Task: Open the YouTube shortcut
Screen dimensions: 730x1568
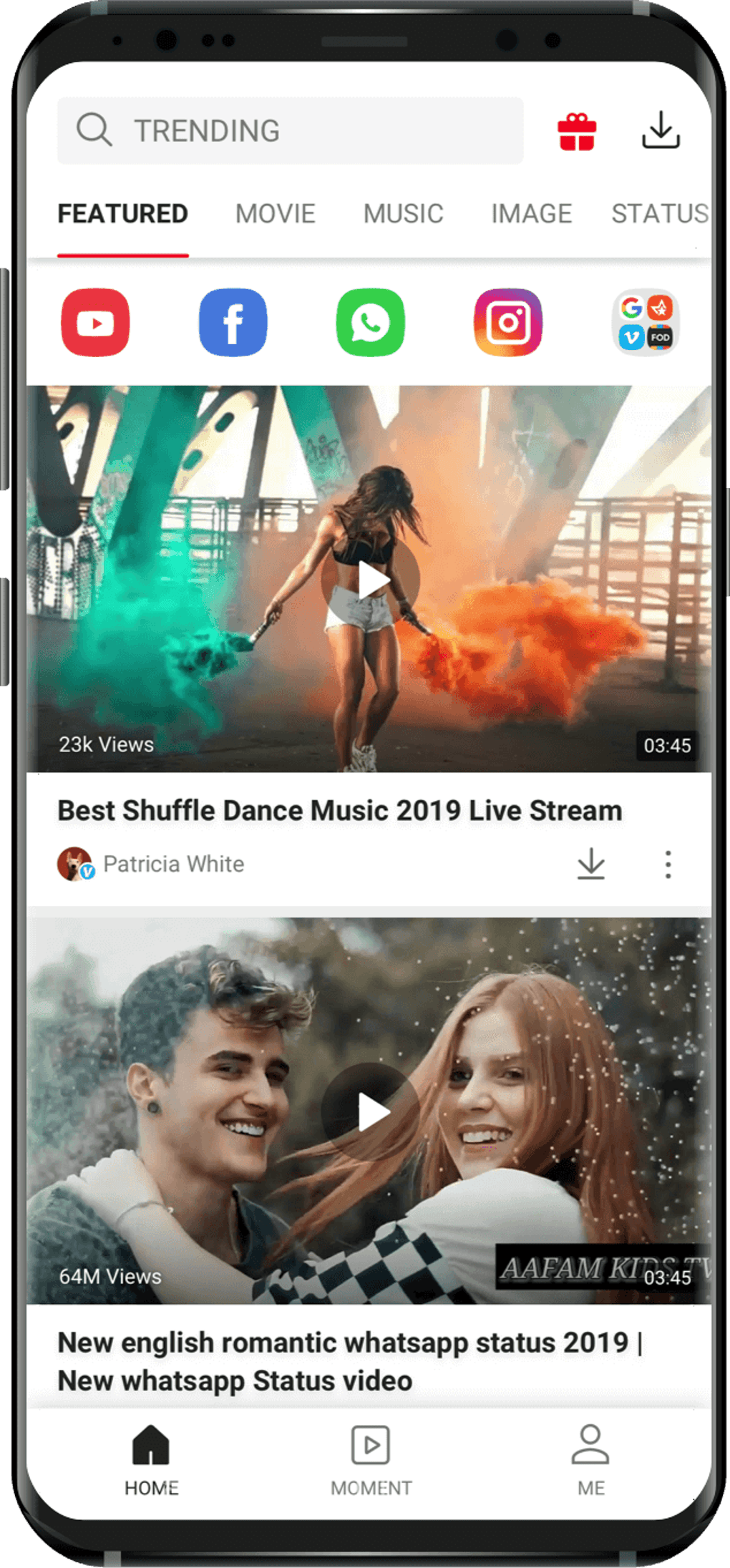Action: [95, 323]
